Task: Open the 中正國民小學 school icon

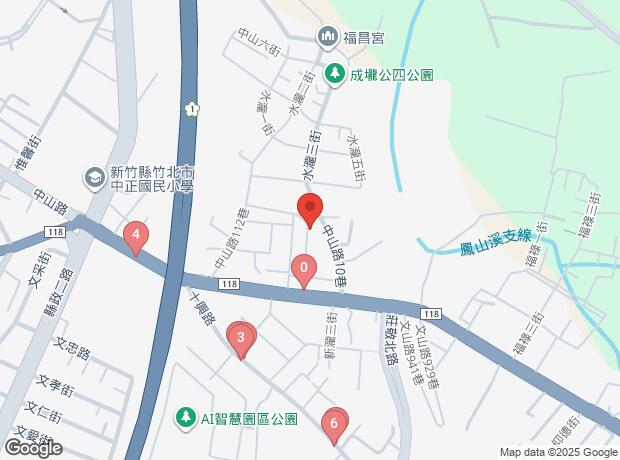Action: click(x=95, y=179)
